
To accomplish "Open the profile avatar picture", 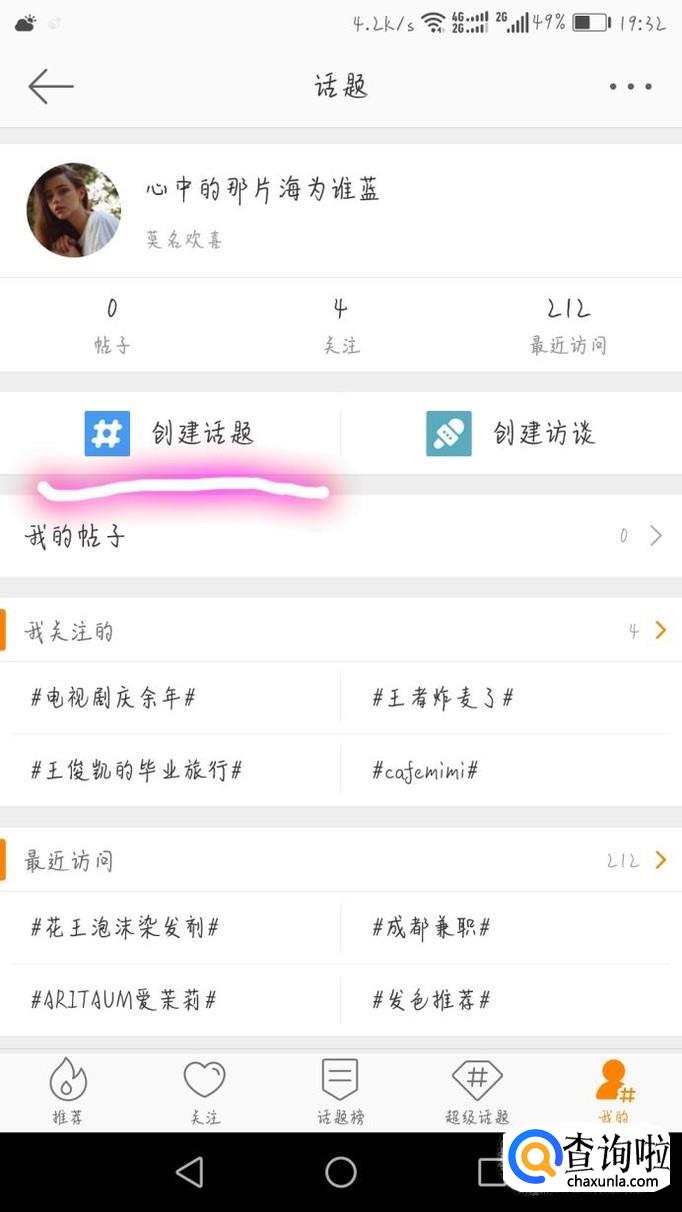I will pyautogui.click(x=73, y=210).
